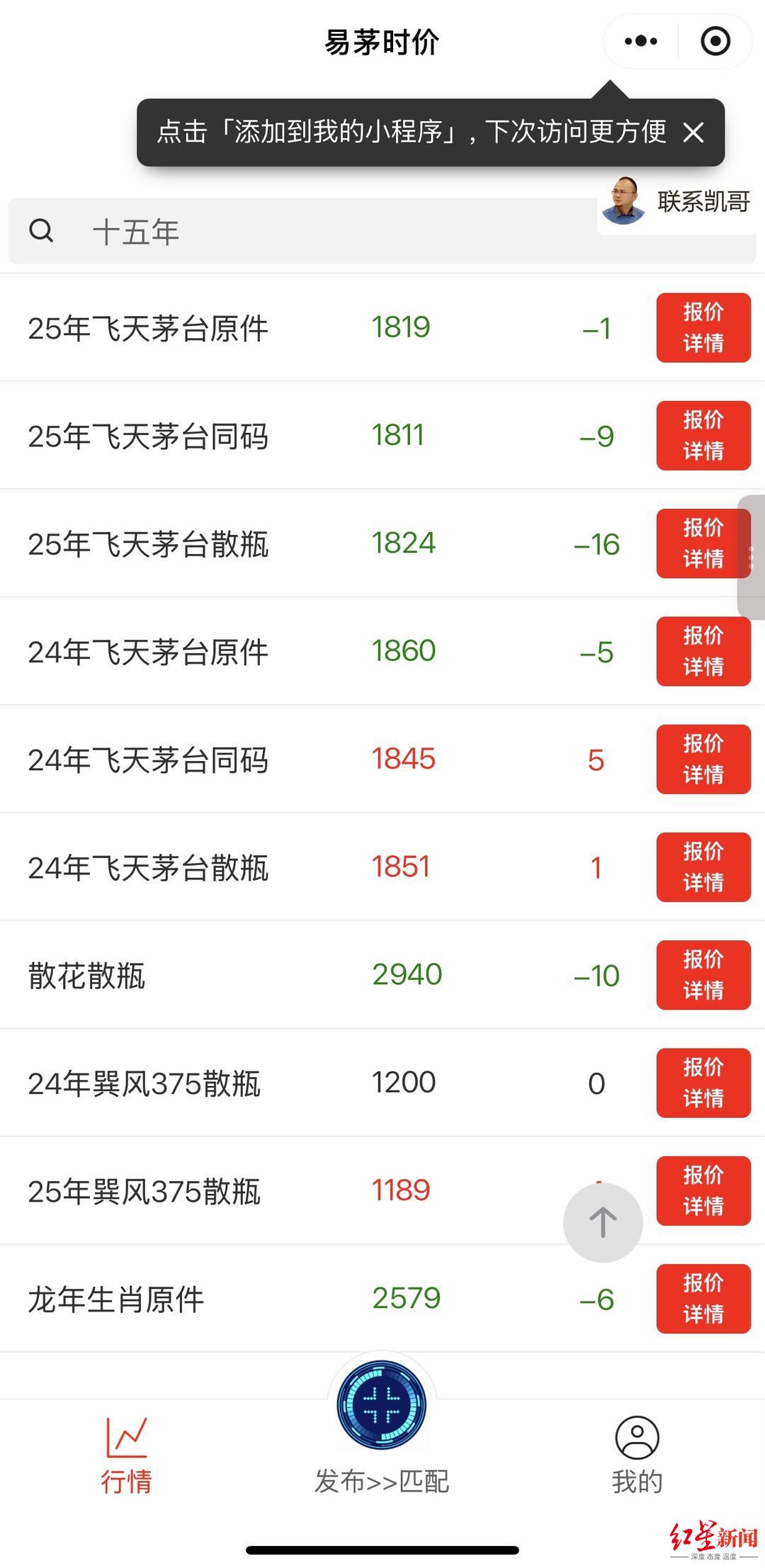Check 报价详情 for 龙年生肖原件
The width and height of the screenshot is (765, 1568).
(703, 1298)
